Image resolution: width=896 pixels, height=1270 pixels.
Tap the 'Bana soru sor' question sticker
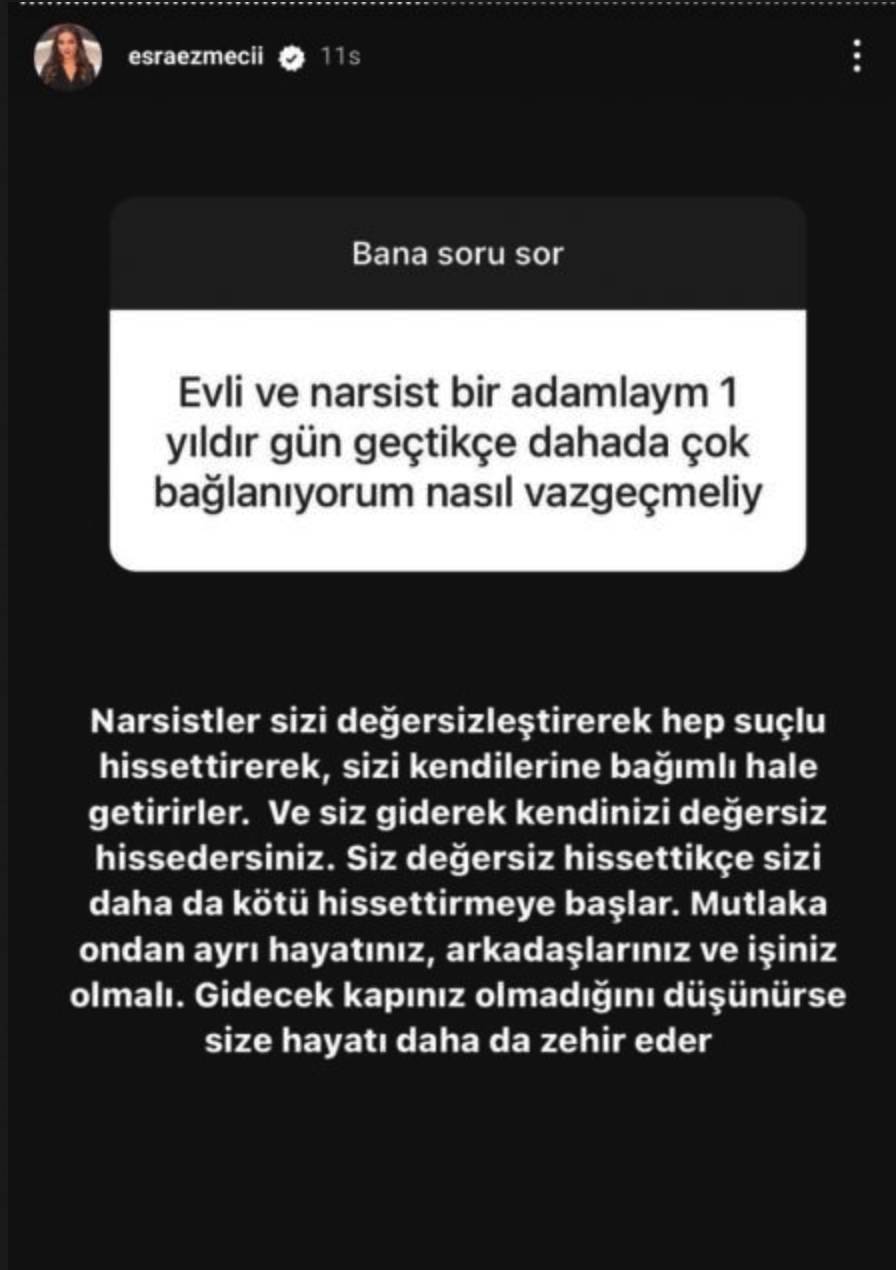(x=458, y=385)
